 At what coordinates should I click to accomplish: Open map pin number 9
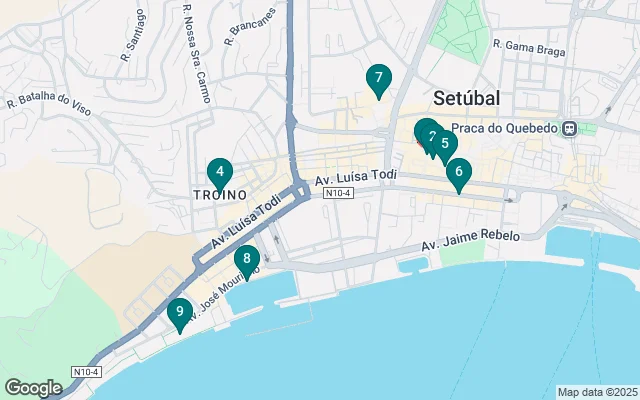click(179, 313)
